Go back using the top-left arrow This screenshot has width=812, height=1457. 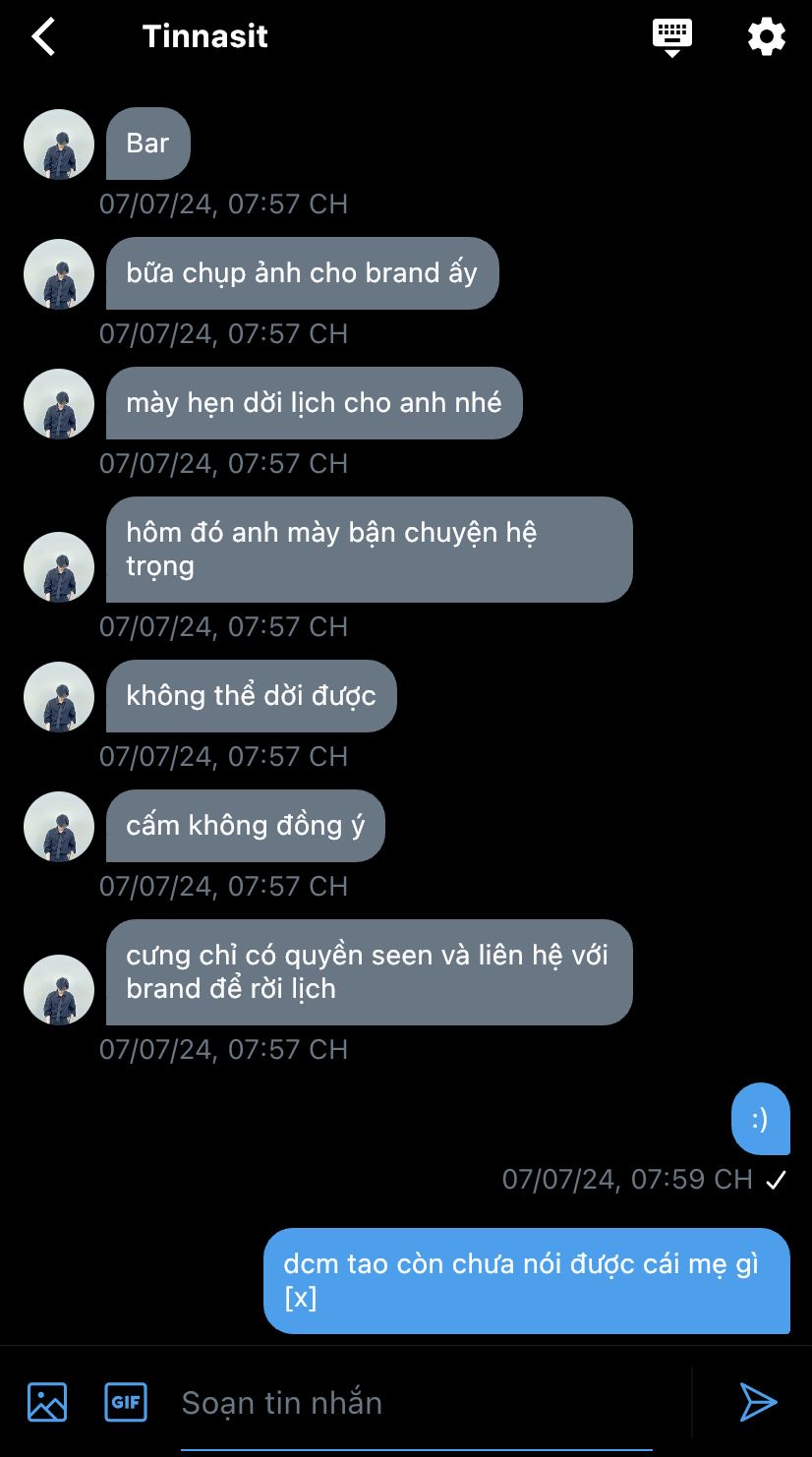click(x=43, y=36)
